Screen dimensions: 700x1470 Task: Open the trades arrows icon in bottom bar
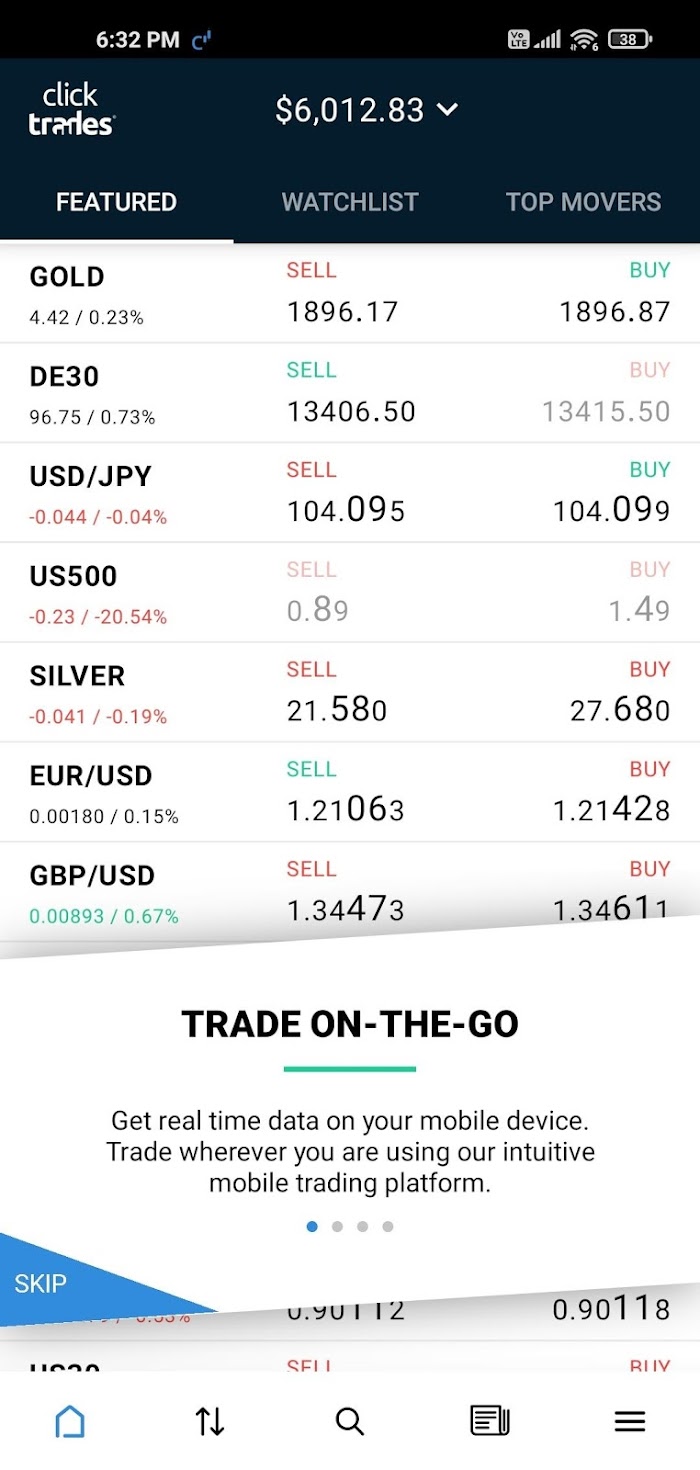(x=210, y=1421)
